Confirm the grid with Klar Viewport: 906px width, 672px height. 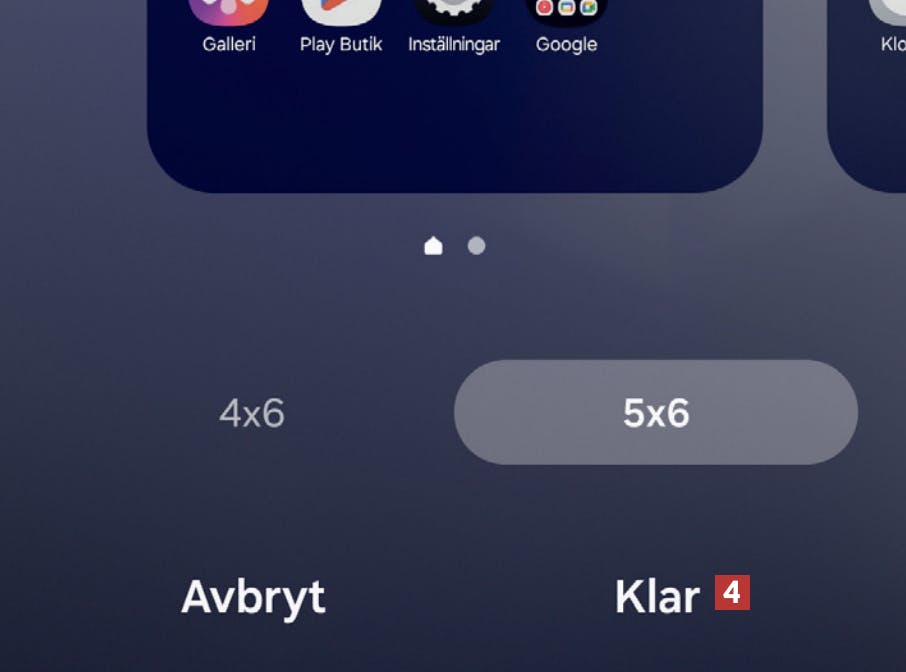tap(657, 597)
